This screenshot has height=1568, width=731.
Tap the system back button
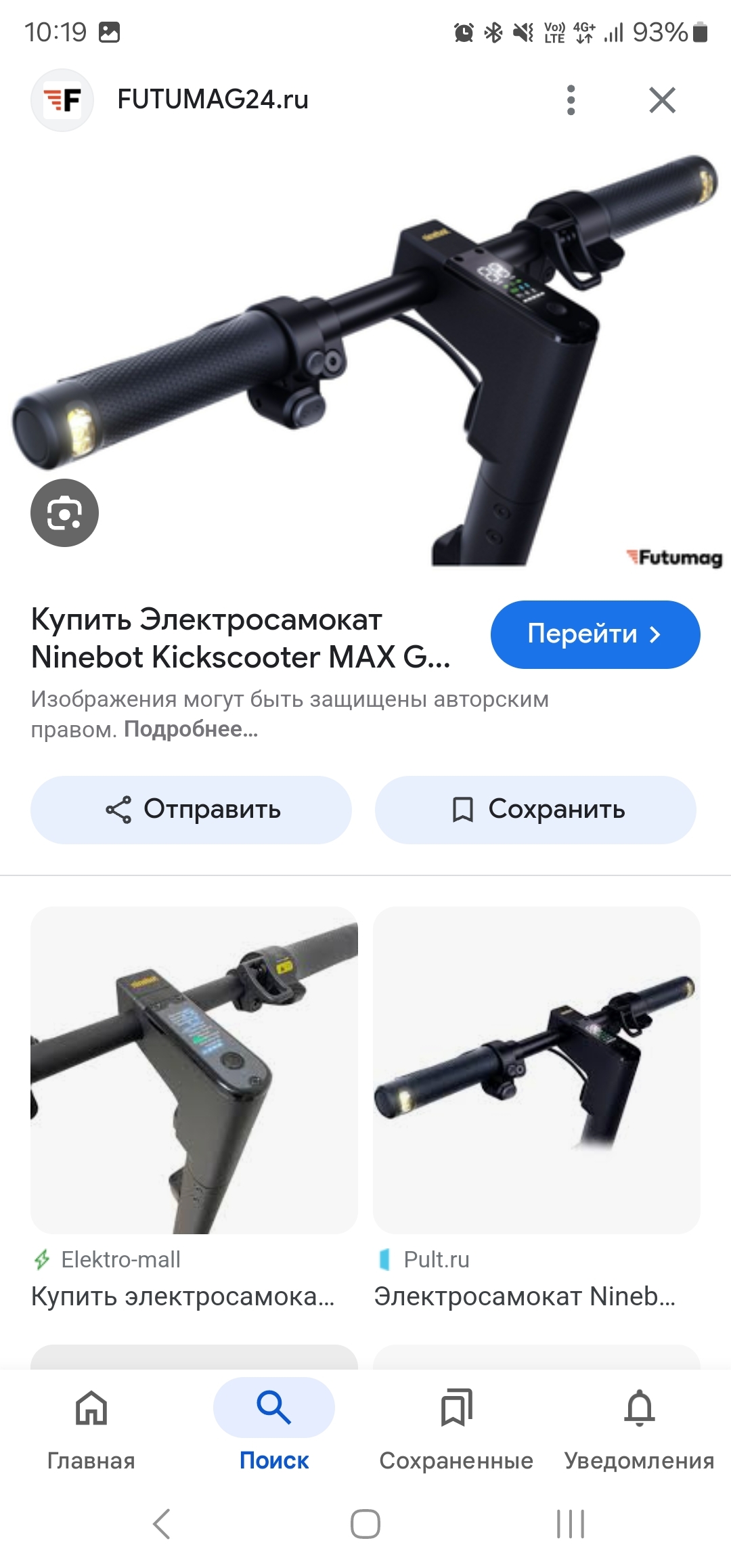[161, 1524]
